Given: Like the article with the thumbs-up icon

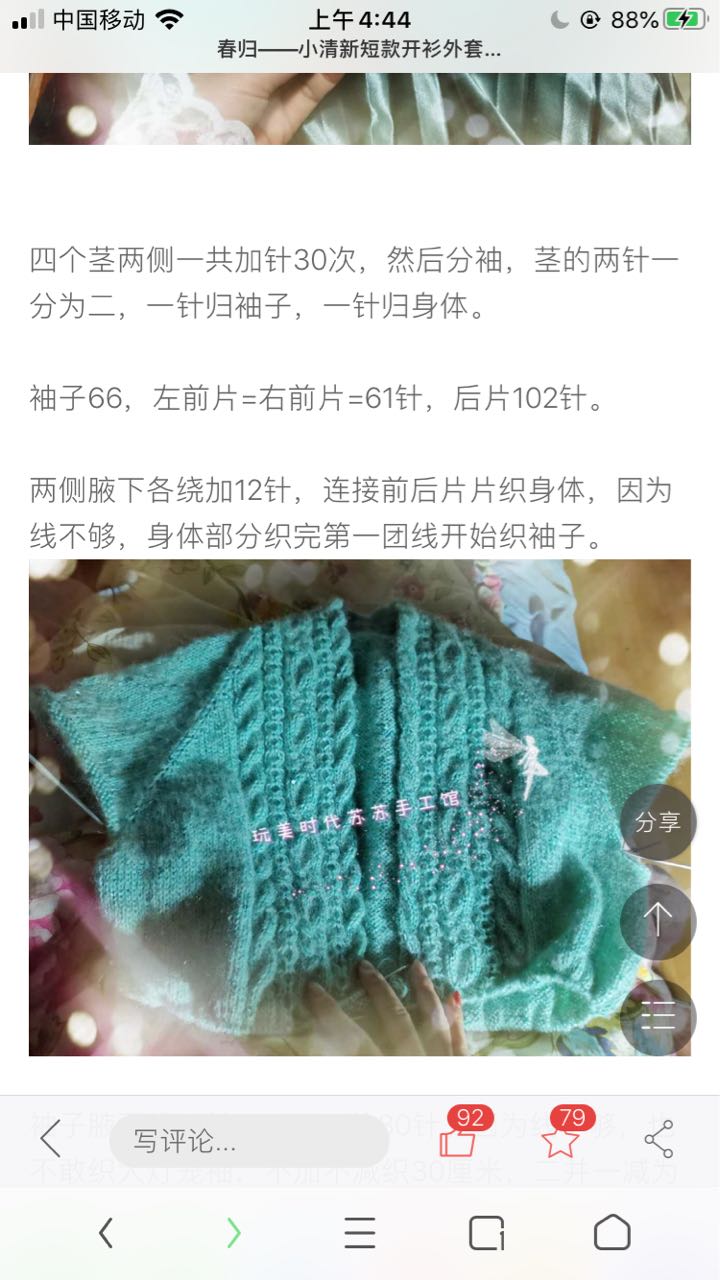Looking at the screenshot, I should click(x=457, y=1140).
